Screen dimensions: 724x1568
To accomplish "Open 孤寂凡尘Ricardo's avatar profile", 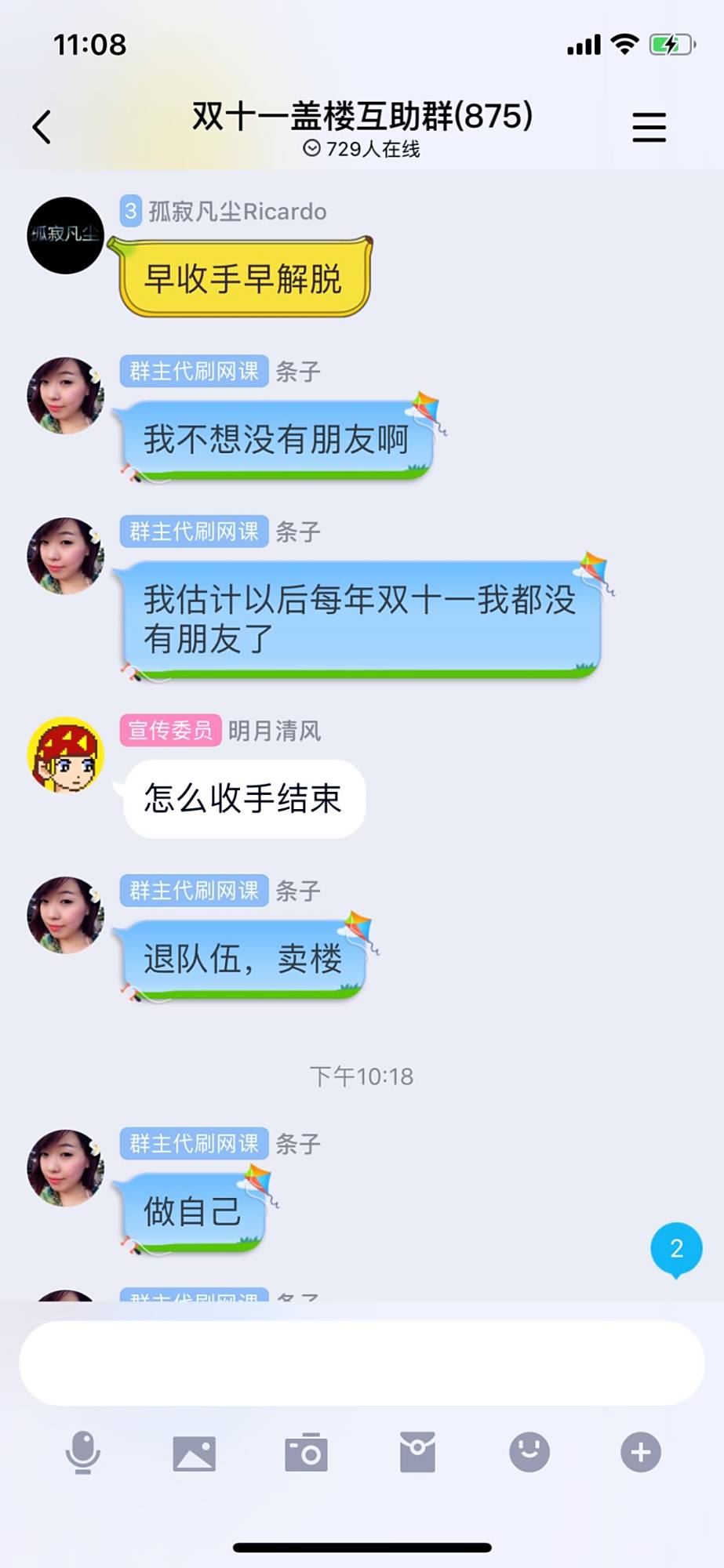I will tap(66, 235).
